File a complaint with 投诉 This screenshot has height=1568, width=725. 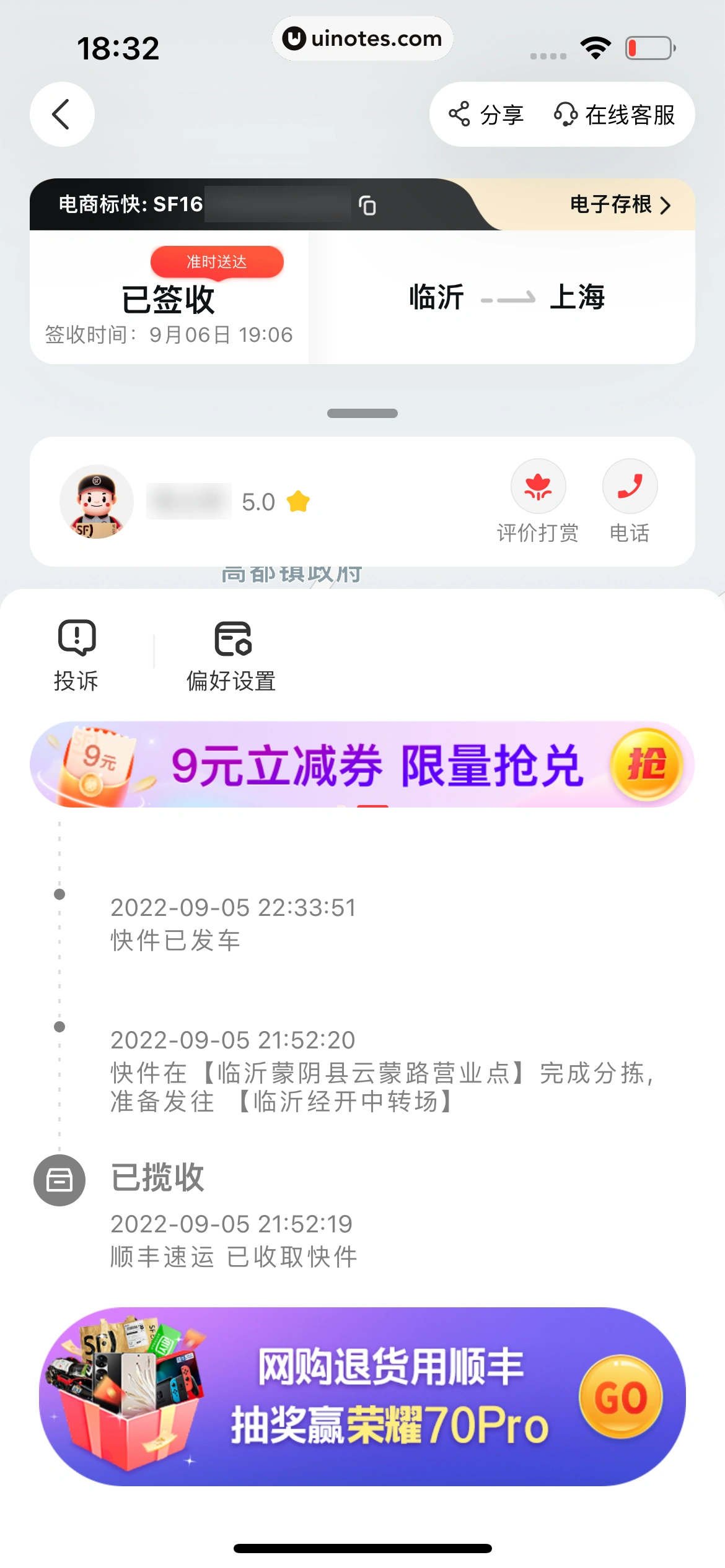coord(76,655)
